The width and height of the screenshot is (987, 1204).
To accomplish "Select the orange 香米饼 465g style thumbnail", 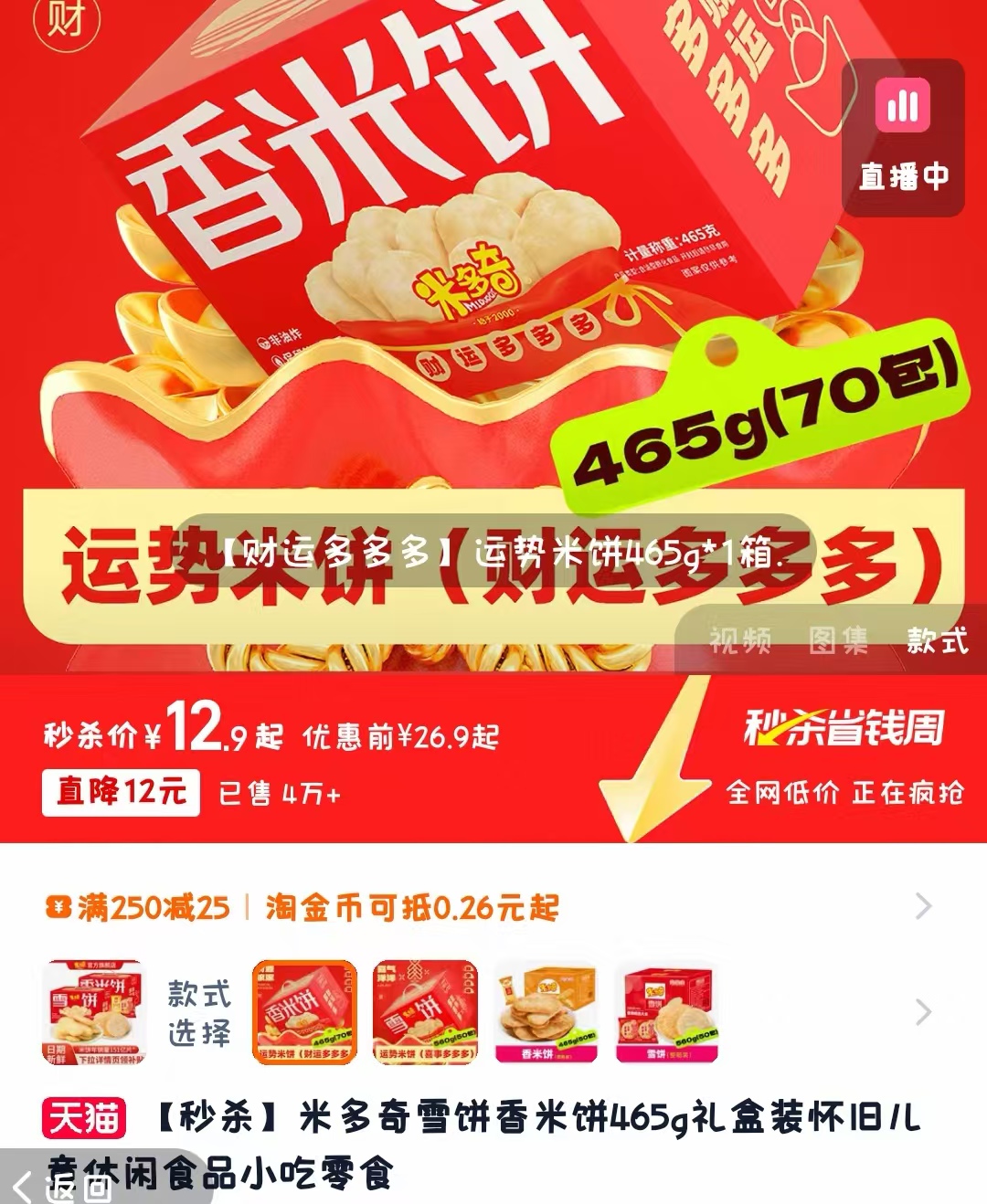I will [x=547, y=1012].
